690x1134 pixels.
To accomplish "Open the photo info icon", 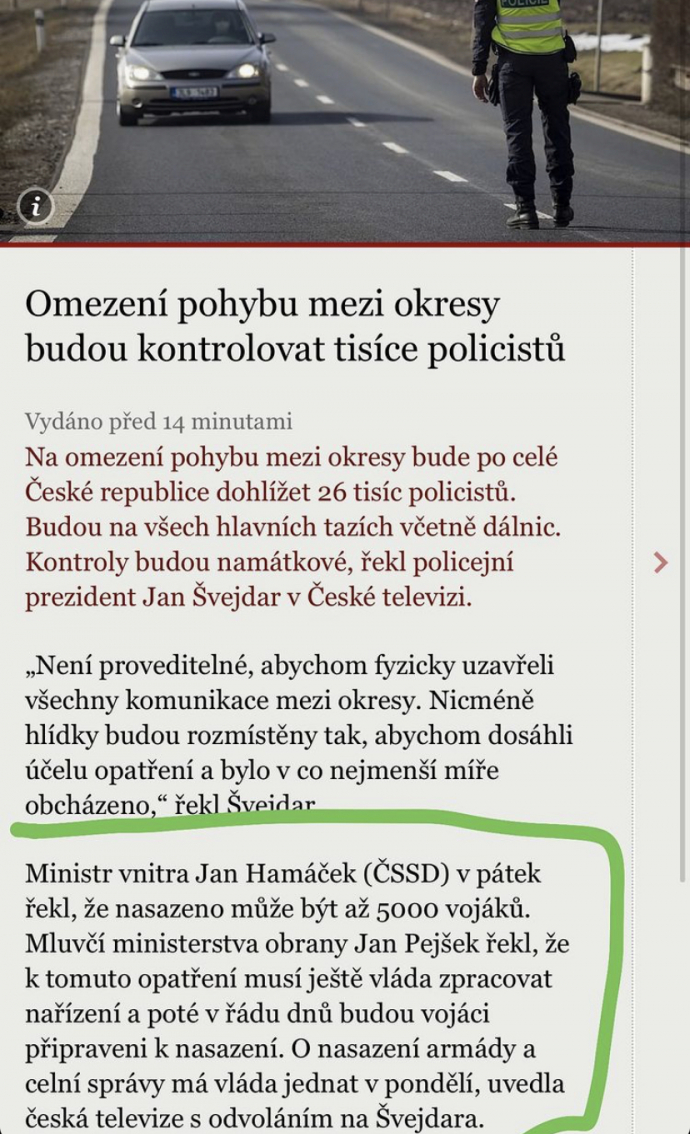I will pyautogui.click(x=36, y=206).
